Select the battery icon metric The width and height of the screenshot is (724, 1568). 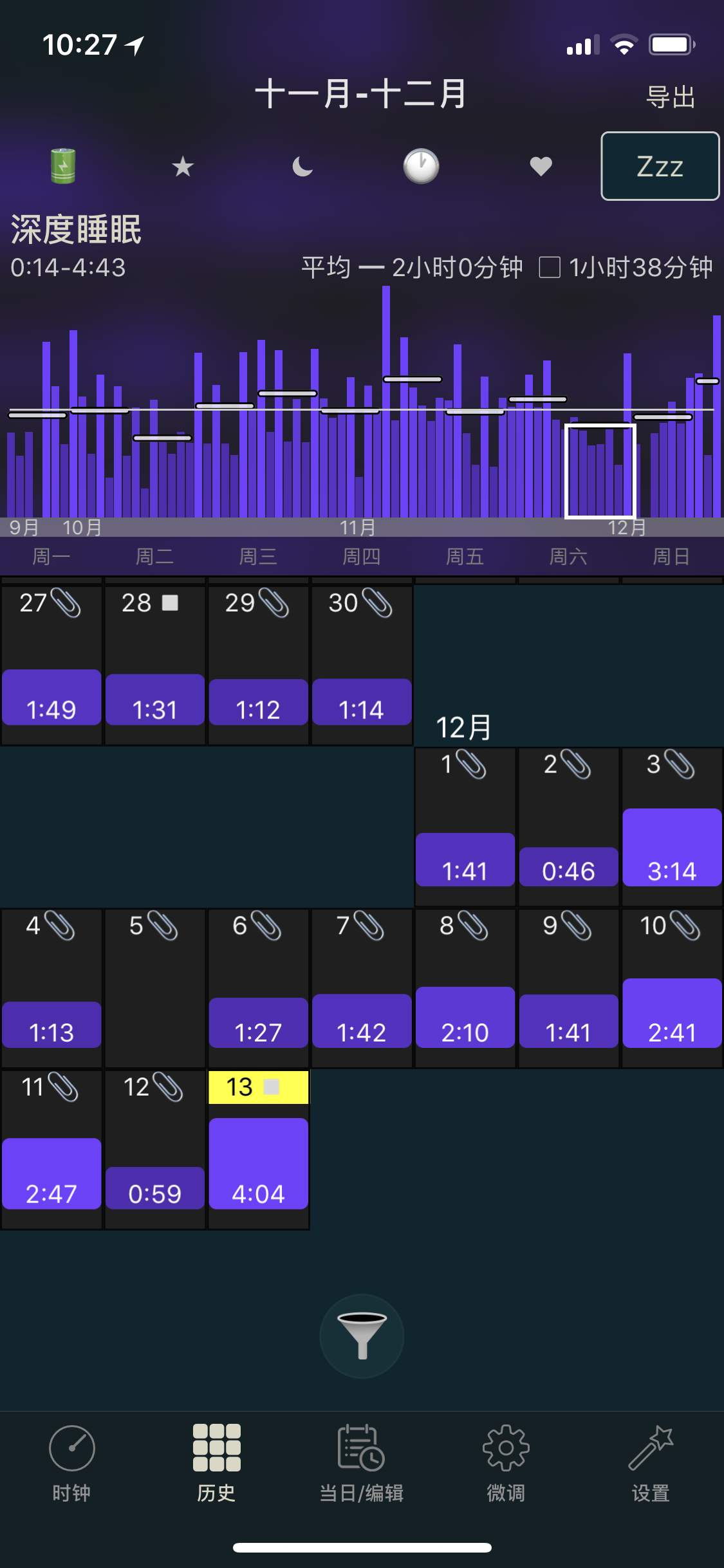point(63,166)
